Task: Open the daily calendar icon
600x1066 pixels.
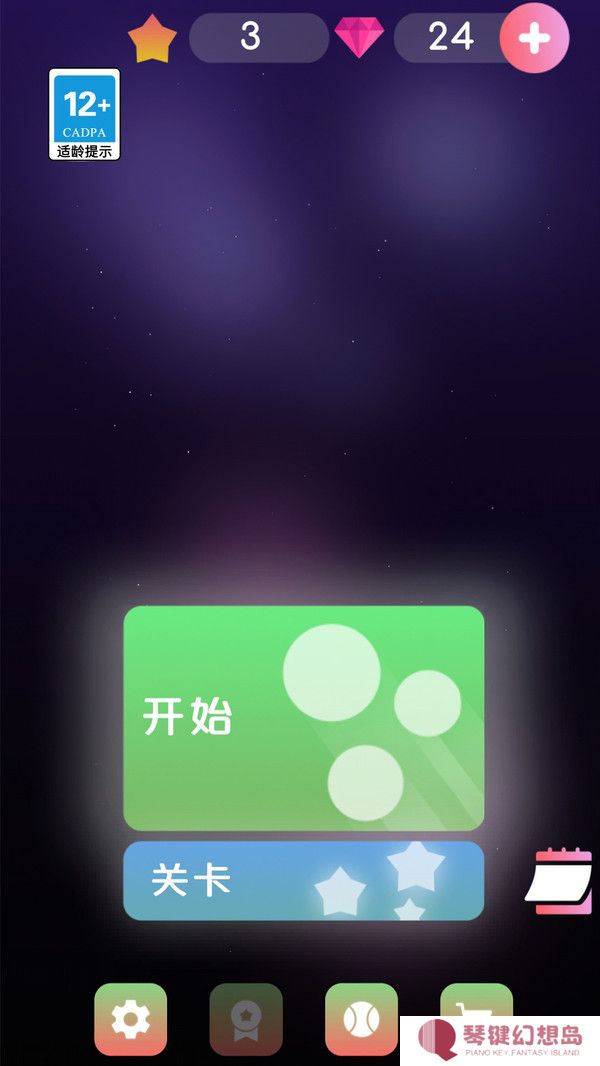Action: click(563, 881)
